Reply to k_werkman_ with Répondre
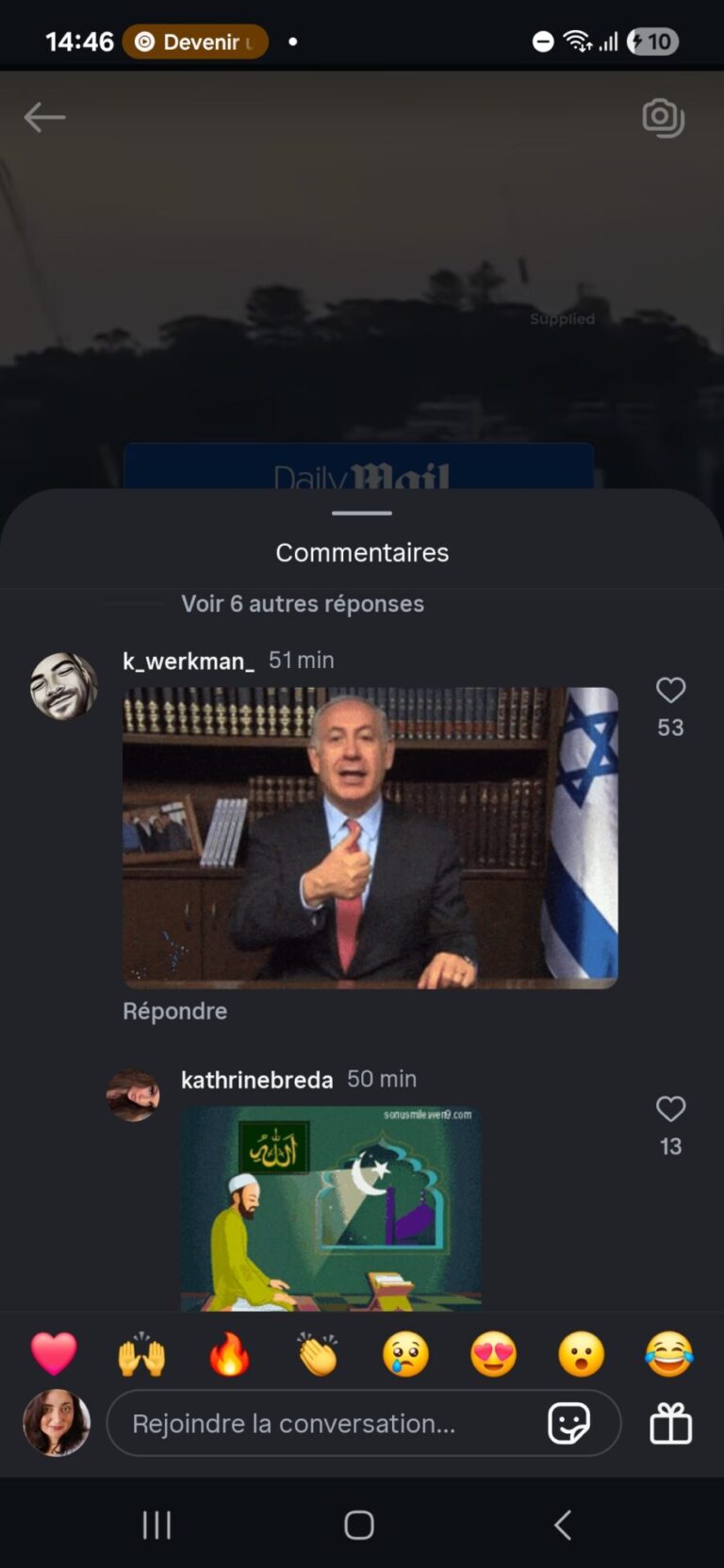This screenshot has height=1568, width=724. coord(174,1011)
